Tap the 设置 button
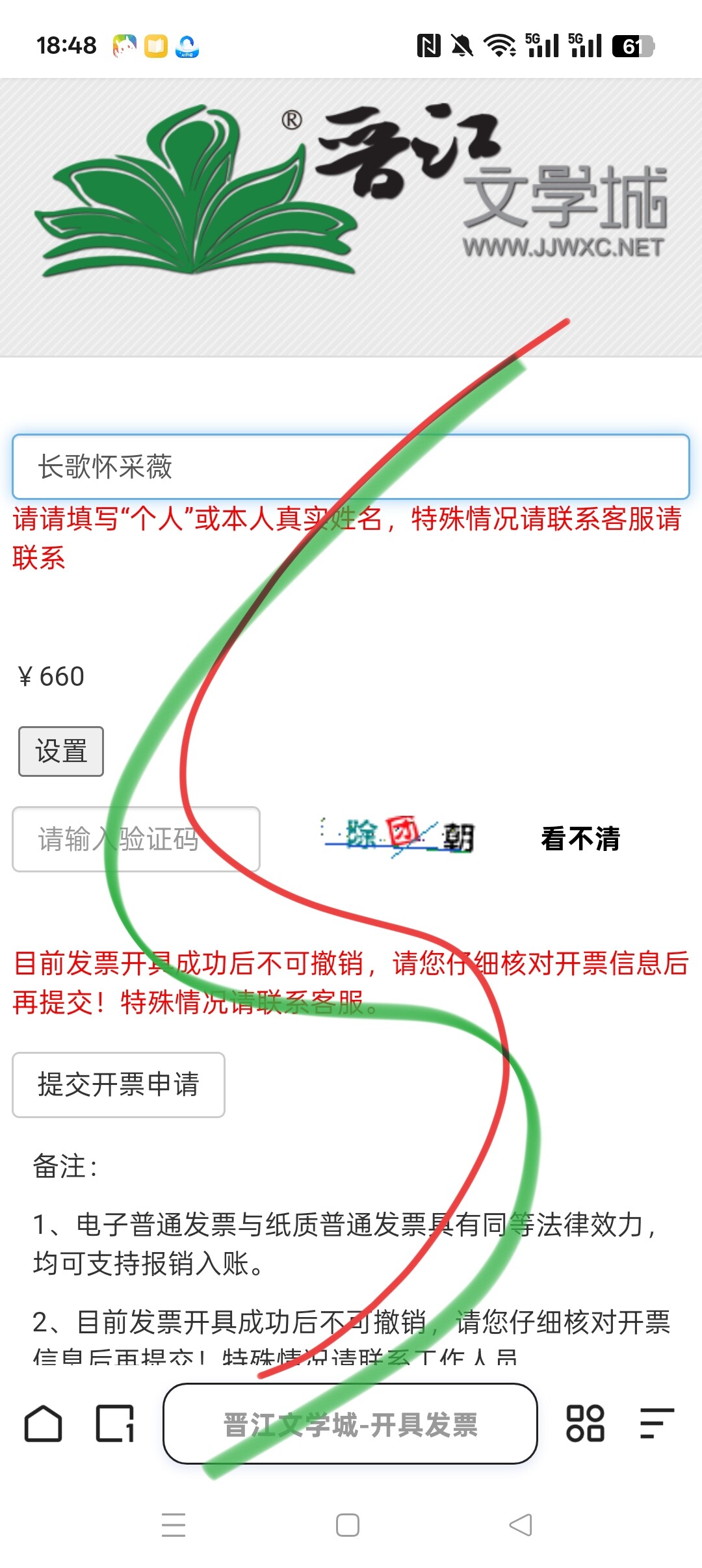The width and height of the screenshot is (702, 1568). point(61,751)
